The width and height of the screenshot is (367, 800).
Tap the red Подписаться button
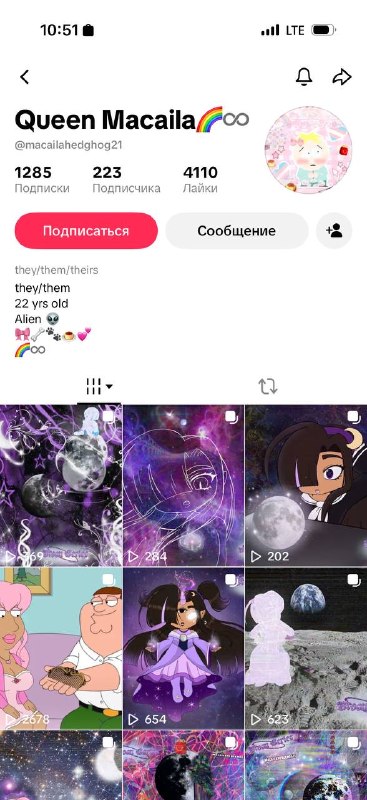click(x=86, y=231)
